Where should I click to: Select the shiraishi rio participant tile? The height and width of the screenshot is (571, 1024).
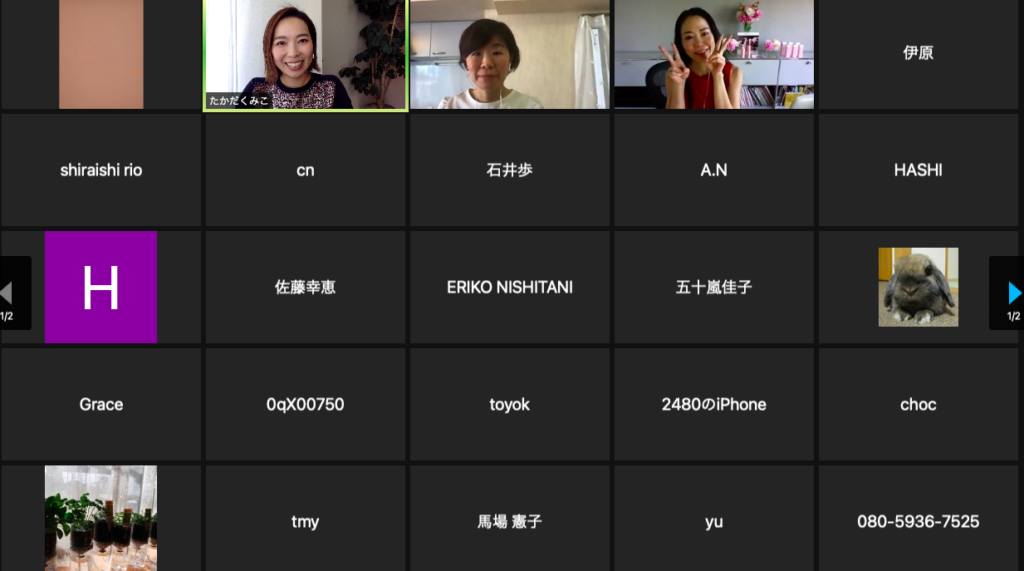coord(101,170)
